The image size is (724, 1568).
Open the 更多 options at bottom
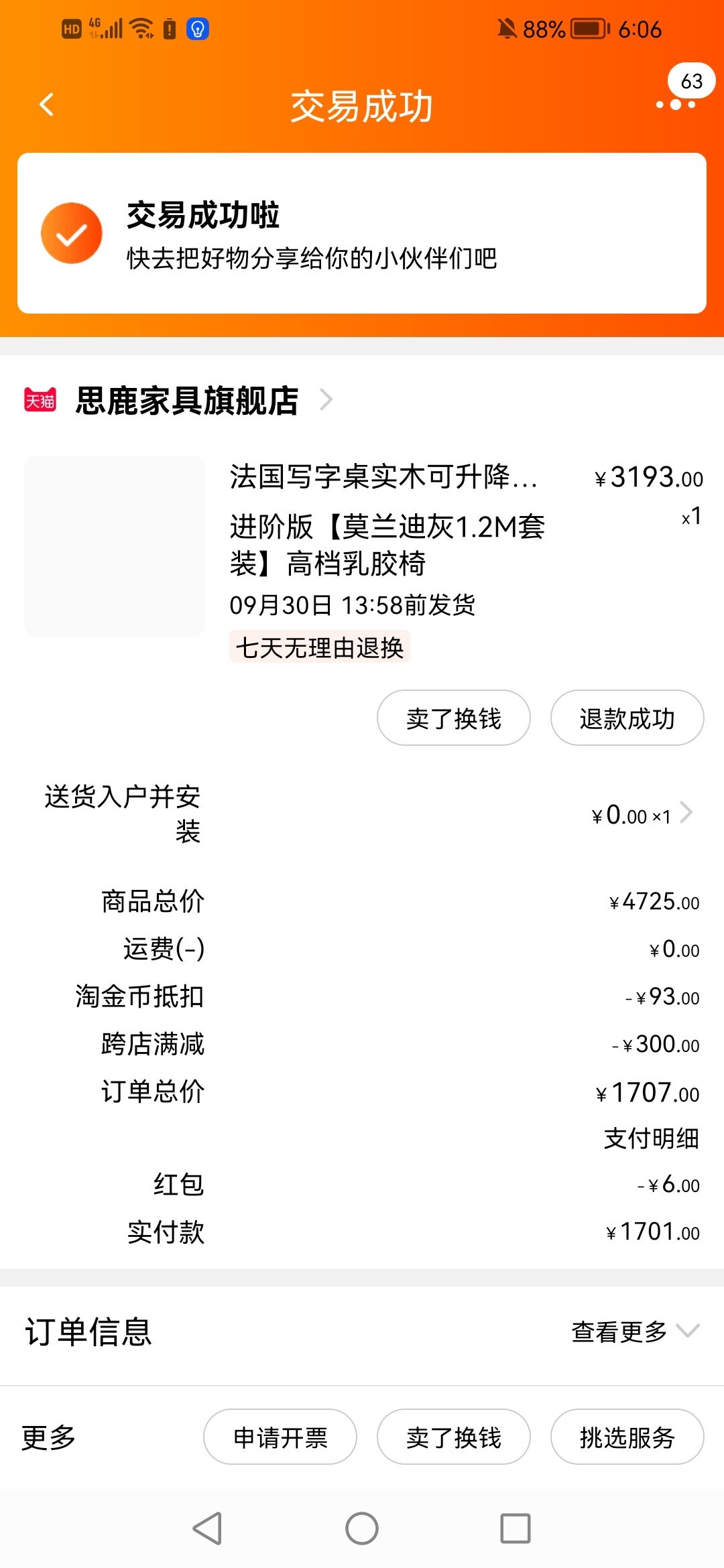(x=48, y=1437)
